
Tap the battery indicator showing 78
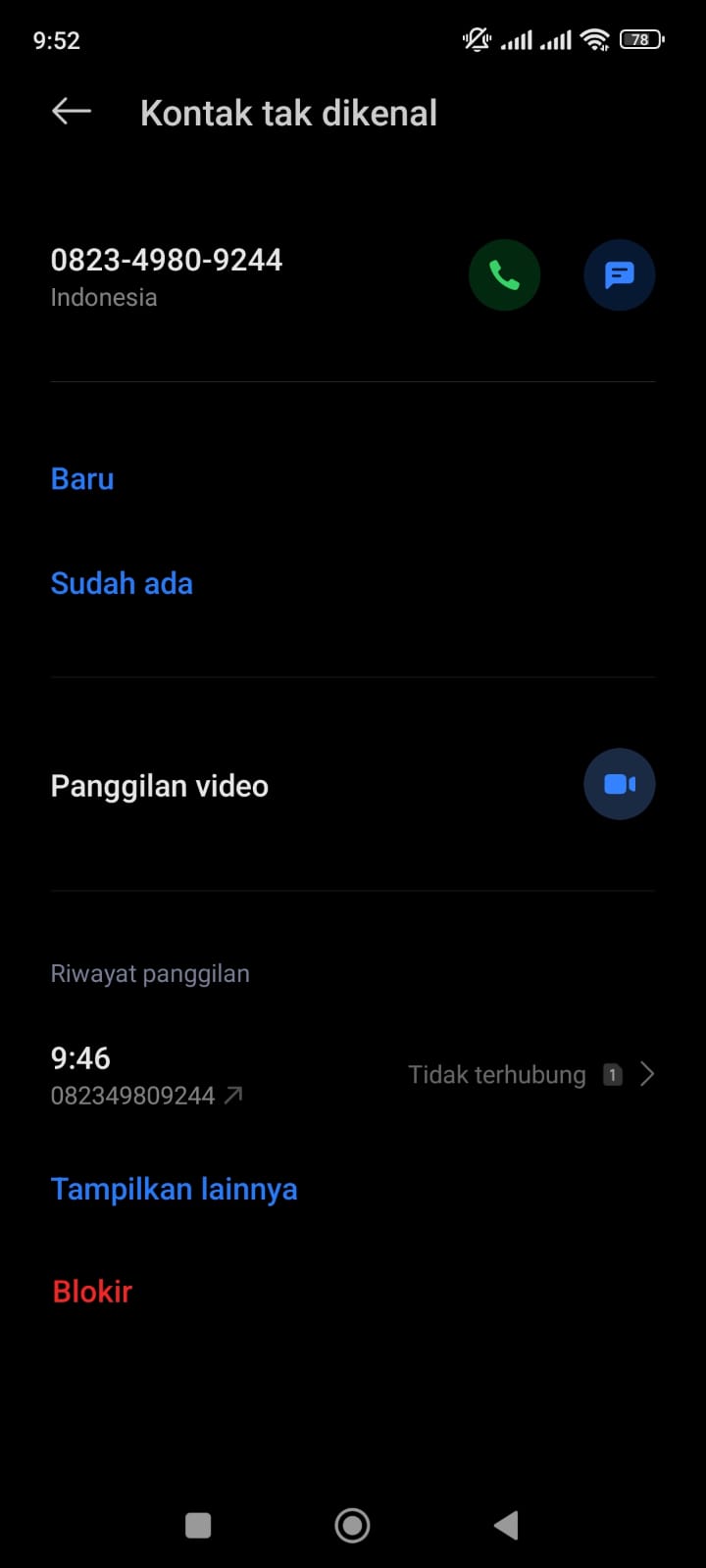pyautogui.click(x=641, y=40)
